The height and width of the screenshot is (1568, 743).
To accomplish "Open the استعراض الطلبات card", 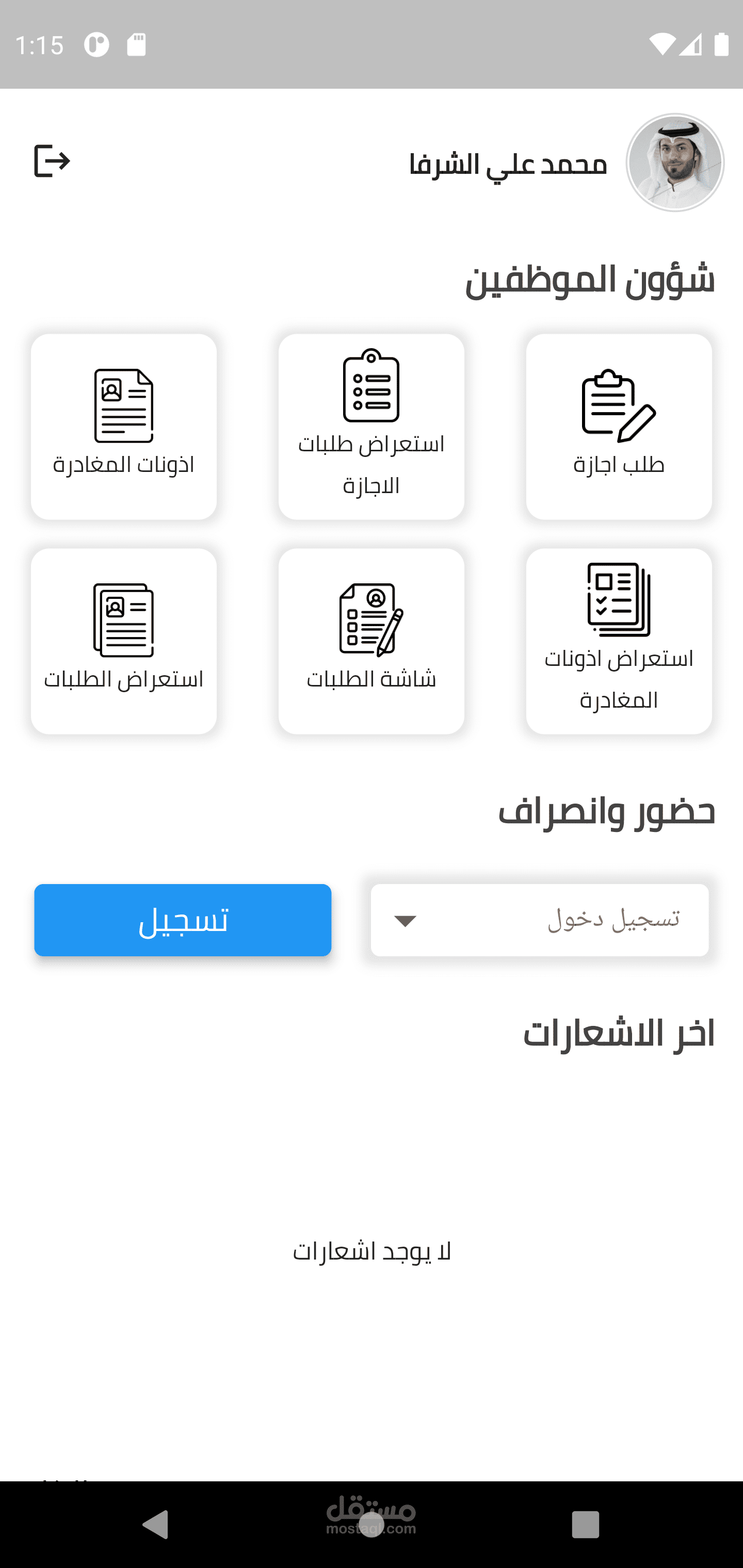I will point(124,642).
